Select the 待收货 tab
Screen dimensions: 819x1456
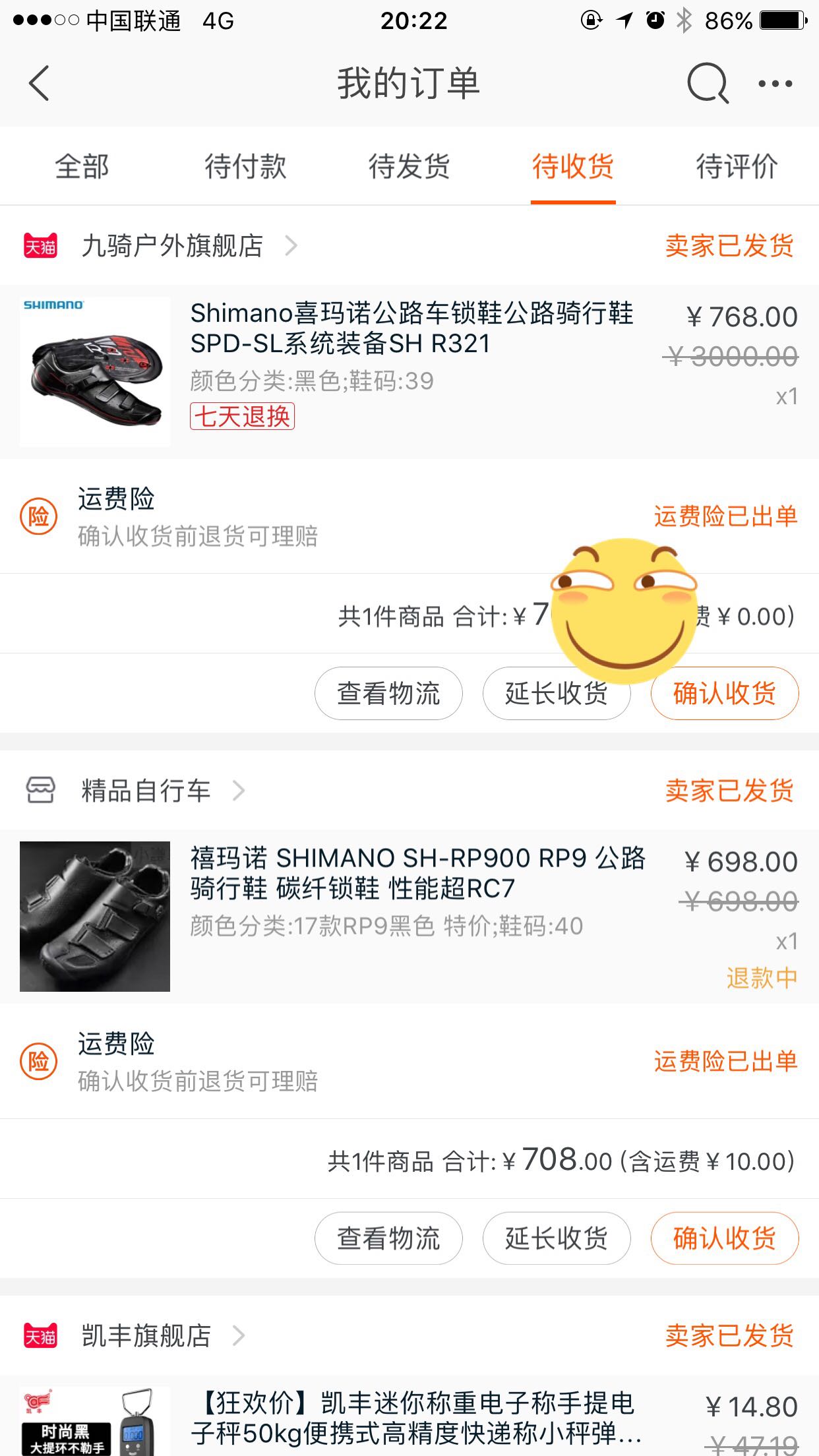[x=572, y=166]
